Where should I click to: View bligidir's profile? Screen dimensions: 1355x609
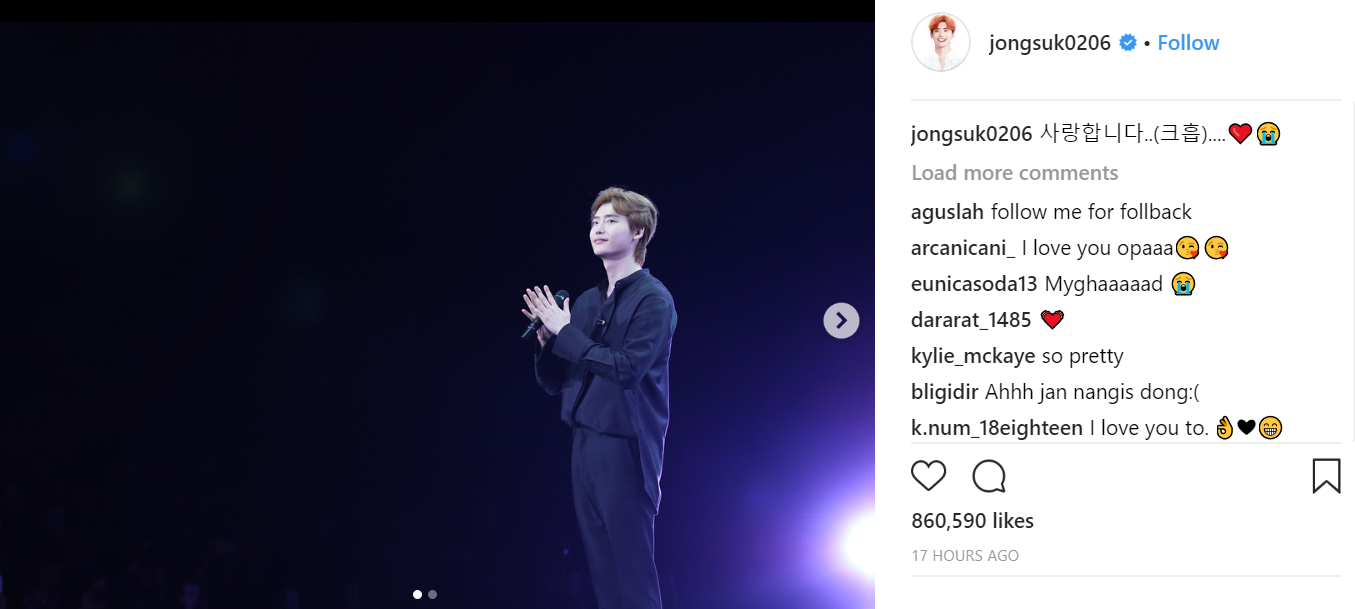[944, 392]
